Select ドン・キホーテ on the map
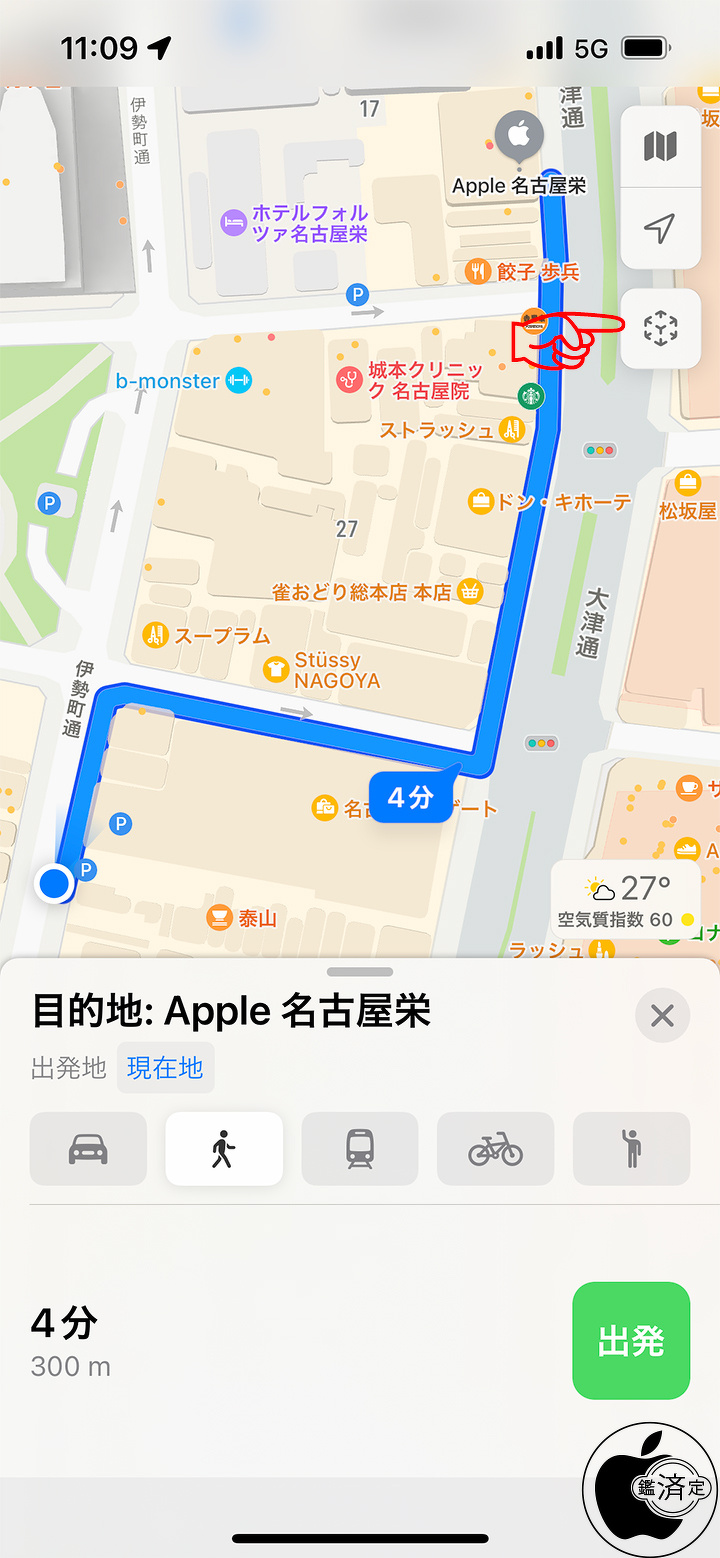720x1558 pixels. tap(550, 501)
